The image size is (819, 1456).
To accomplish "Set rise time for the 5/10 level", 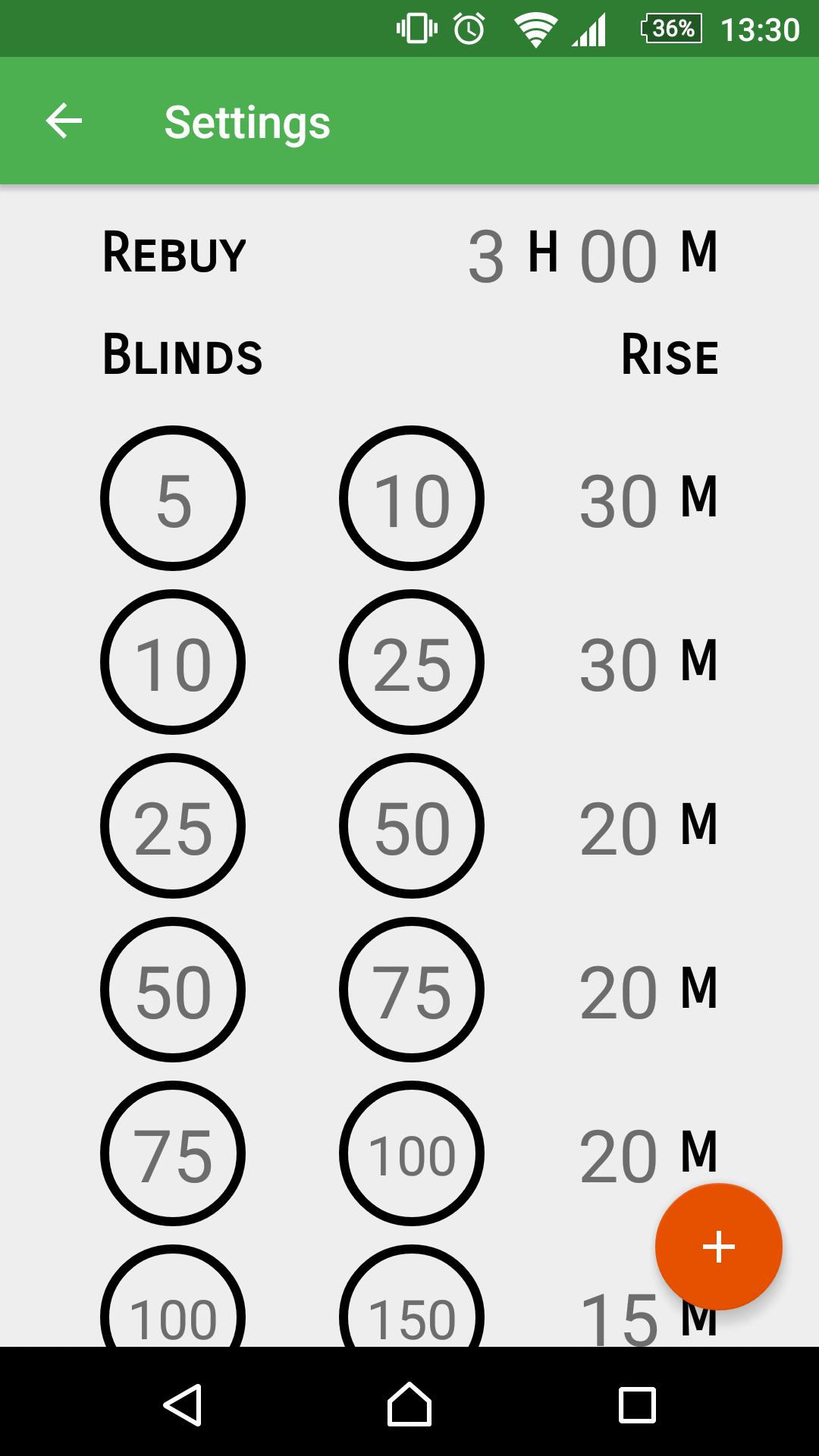I will pyautogui.click(x=618, y=500).
